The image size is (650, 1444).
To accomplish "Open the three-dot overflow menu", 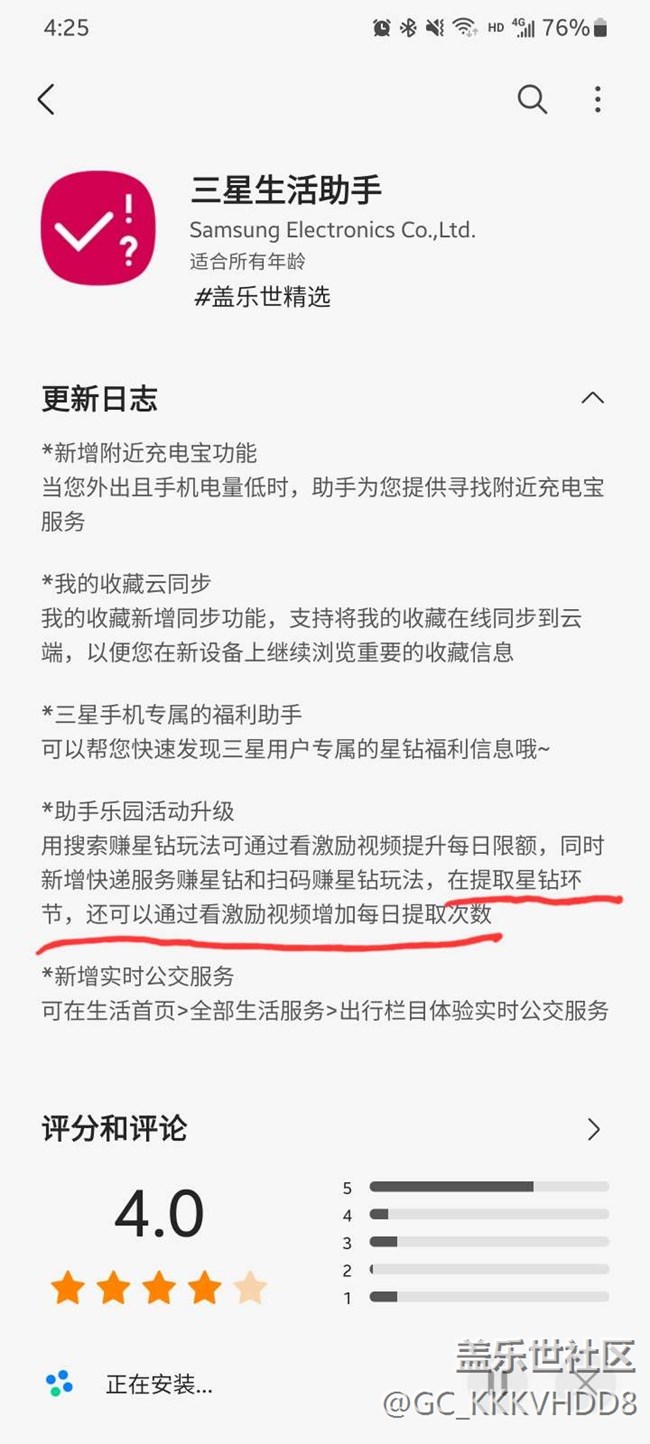I will (597, 99).
